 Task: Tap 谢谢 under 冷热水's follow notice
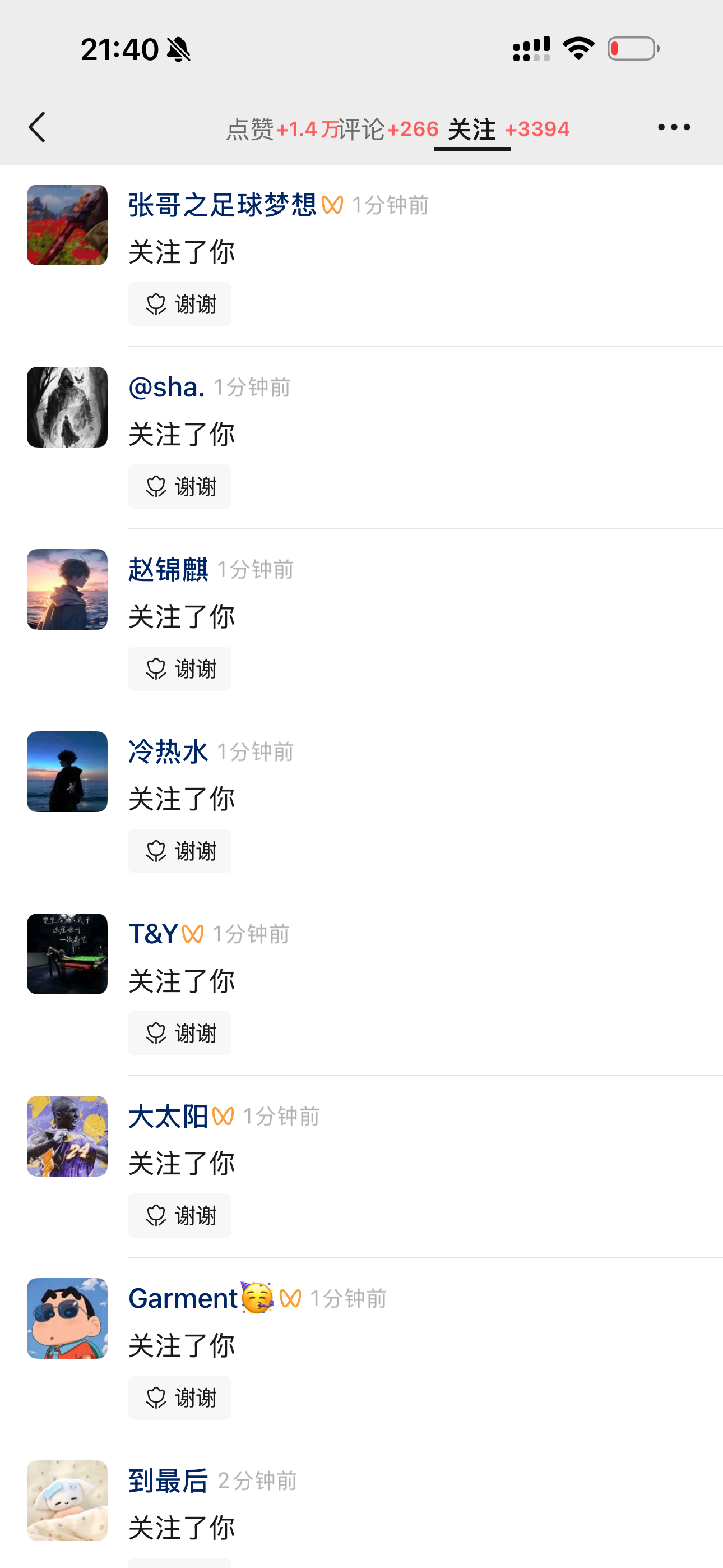point(179,851)
